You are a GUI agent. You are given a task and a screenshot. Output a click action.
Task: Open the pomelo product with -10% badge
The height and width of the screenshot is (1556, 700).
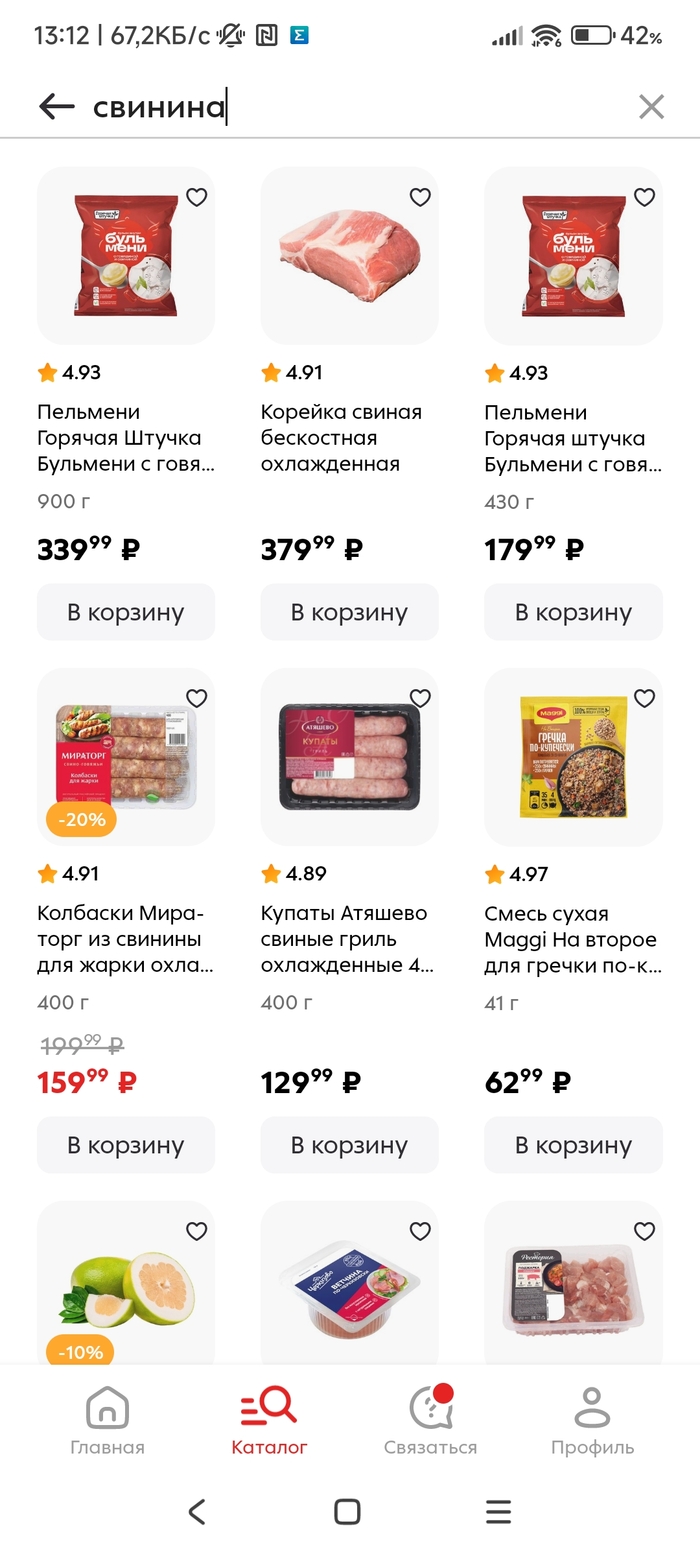tap(126, 1285)
